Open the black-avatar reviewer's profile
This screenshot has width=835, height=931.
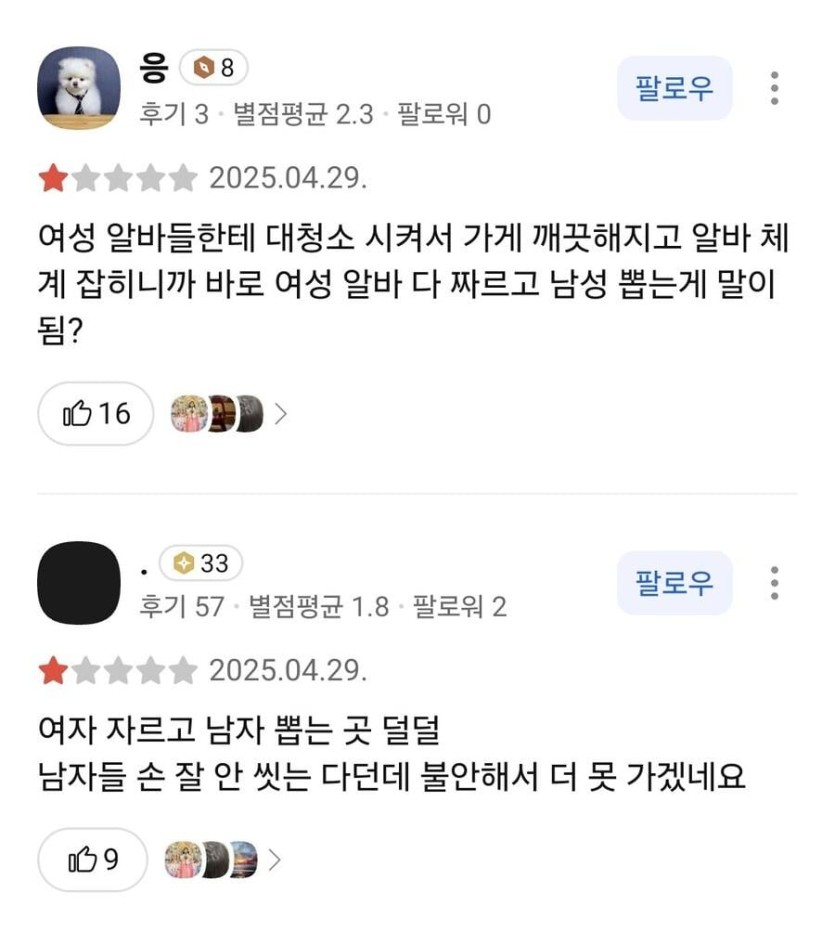(78, 583)
